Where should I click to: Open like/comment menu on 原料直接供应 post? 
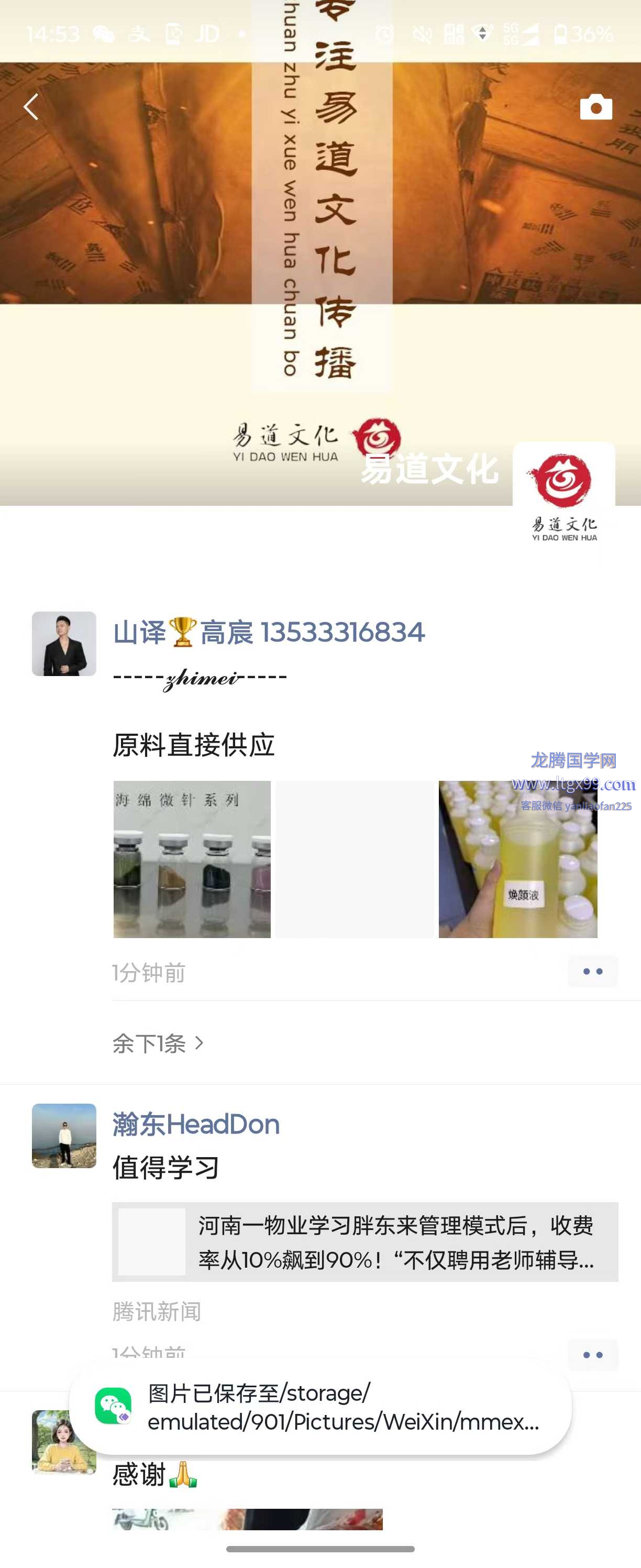coord(592,972)
